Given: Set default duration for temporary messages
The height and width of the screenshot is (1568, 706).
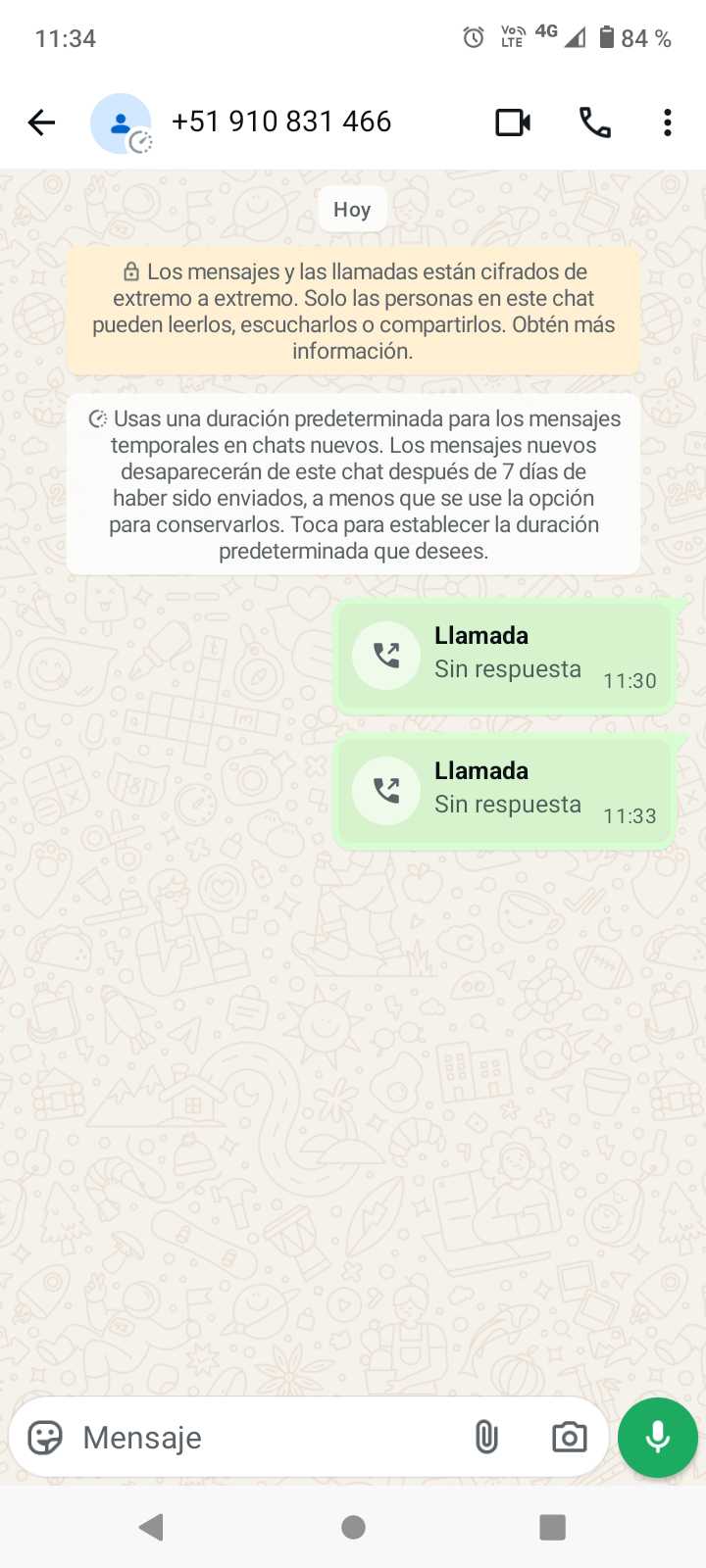Looking at the screenshot, I should 353,484.
